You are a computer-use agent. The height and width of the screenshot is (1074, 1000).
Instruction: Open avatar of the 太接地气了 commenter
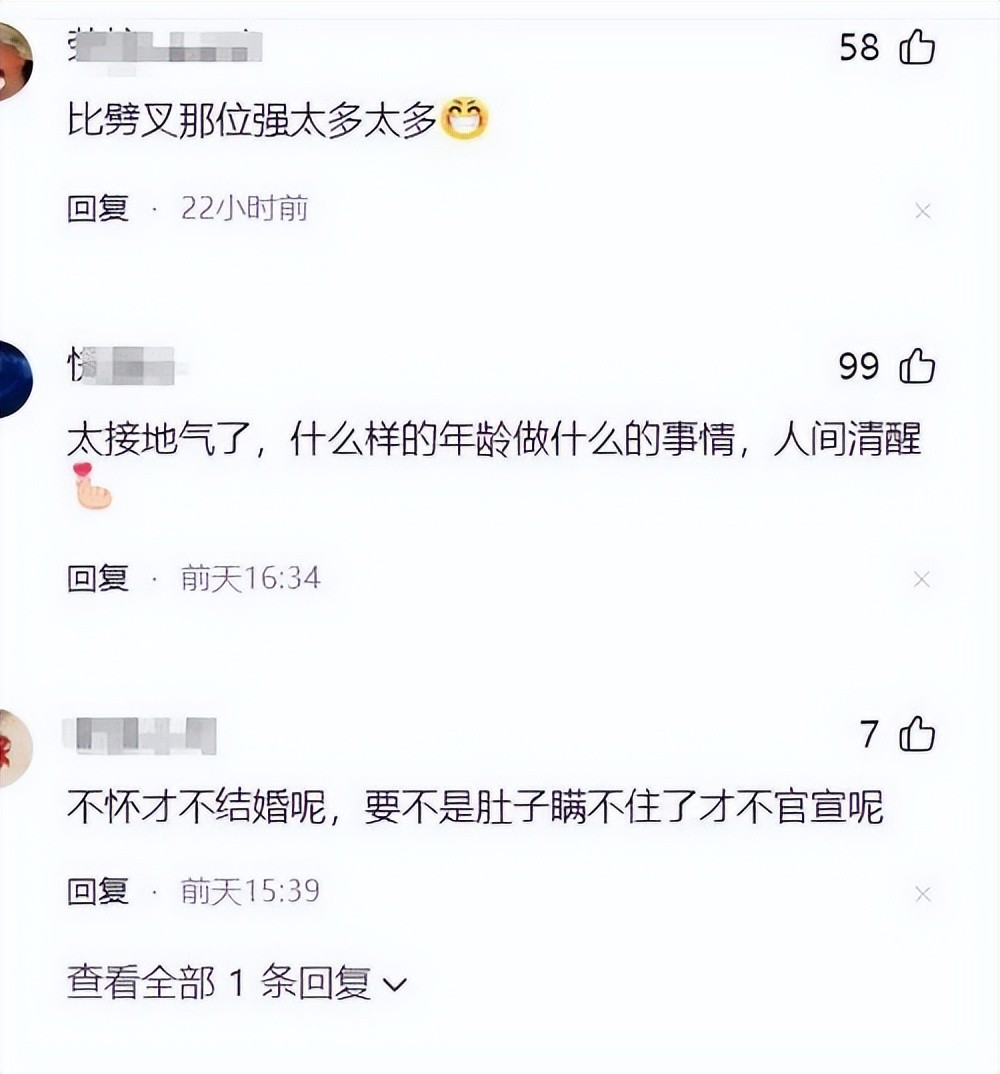point(12,379)
